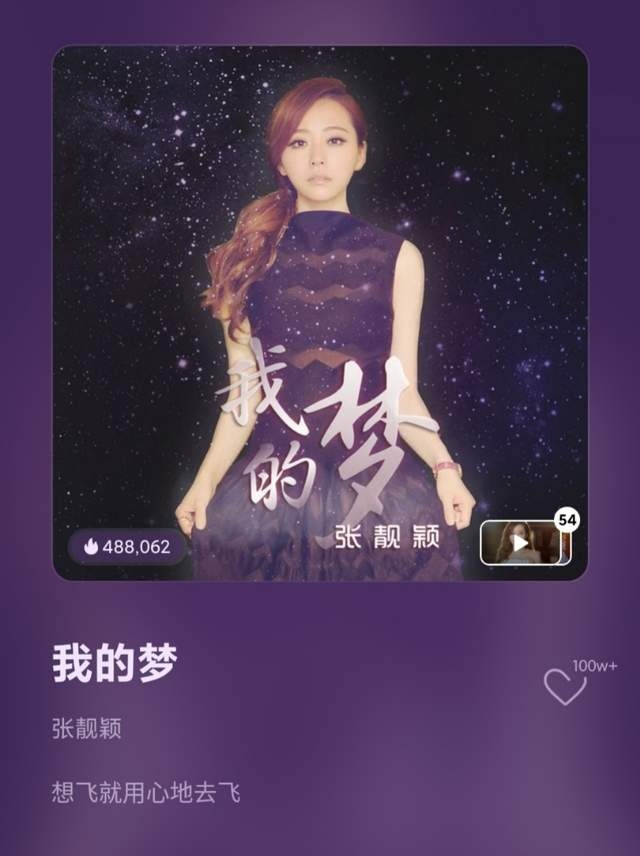Play the video clip thumbnail on the cover
640x856 pixels.
521,543
